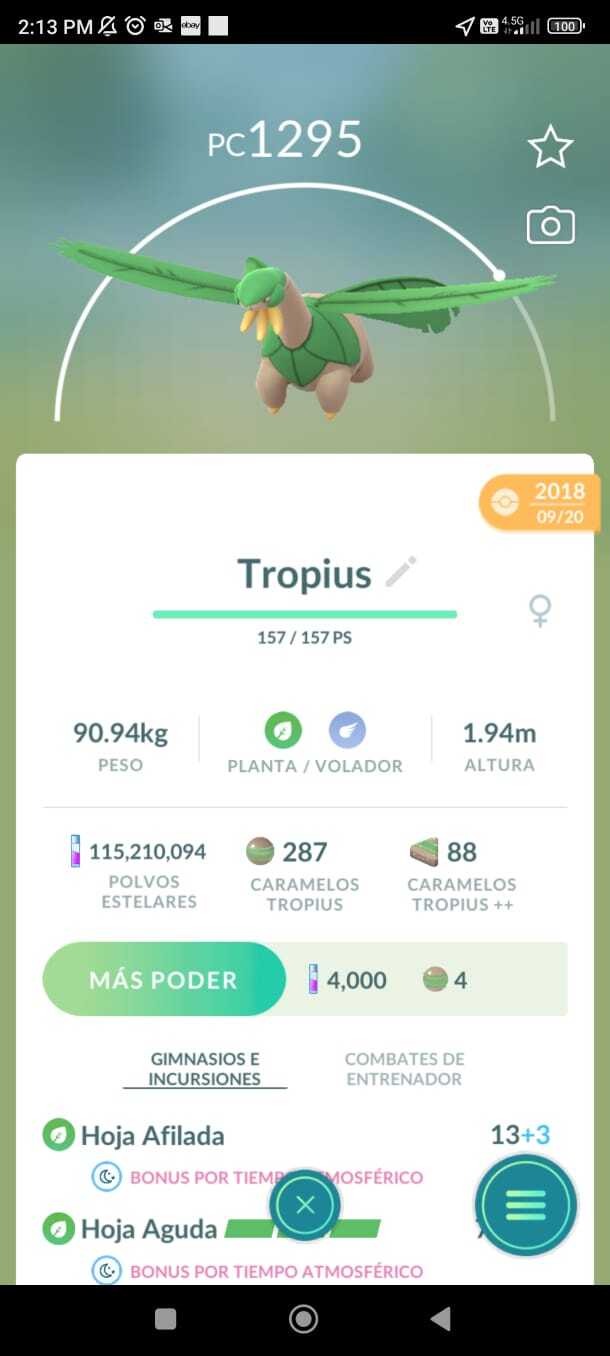Select the Gimnasios e Incursiones tab
610x1356 pixels.
pos(205,1069)
